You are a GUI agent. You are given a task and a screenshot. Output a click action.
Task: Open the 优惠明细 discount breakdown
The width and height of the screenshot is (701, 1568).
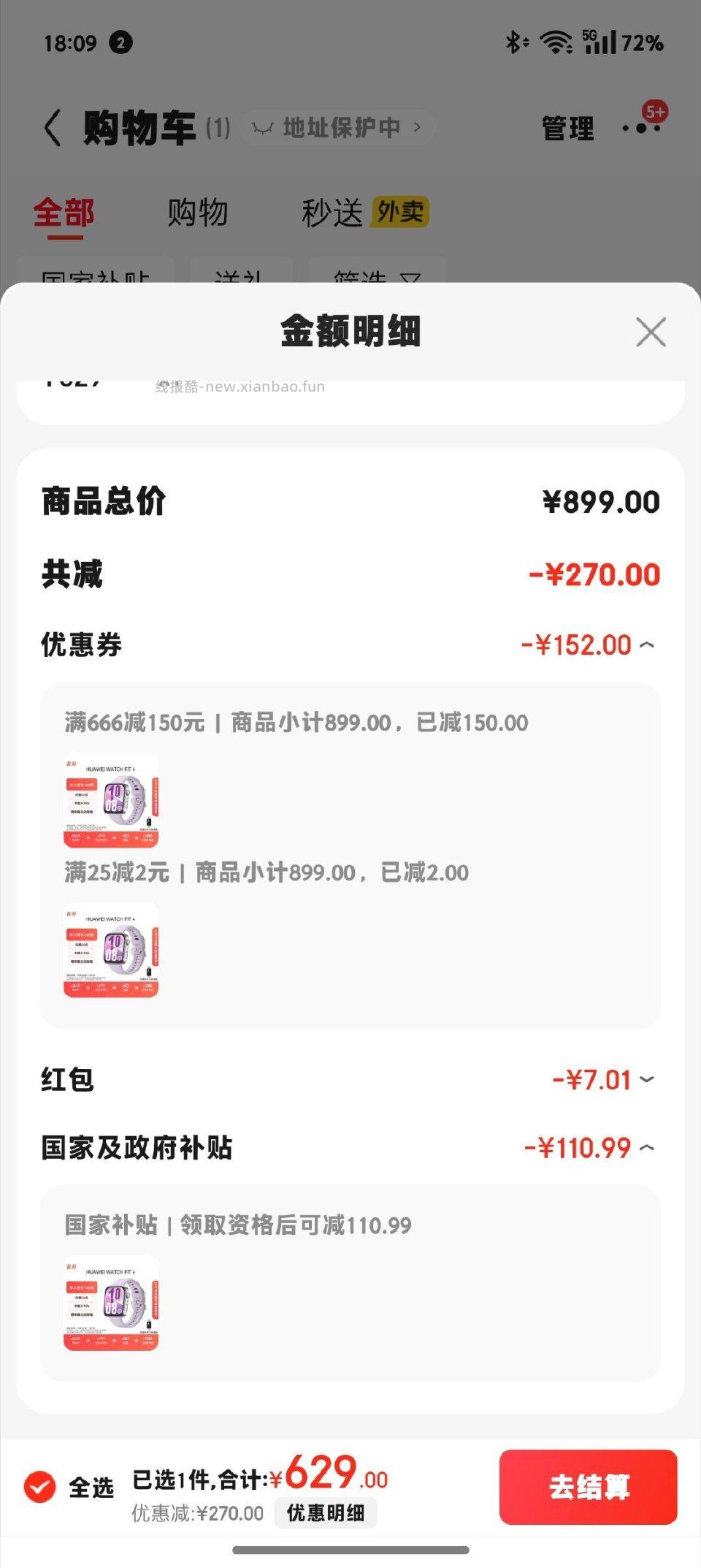(x=326, y=1514)
